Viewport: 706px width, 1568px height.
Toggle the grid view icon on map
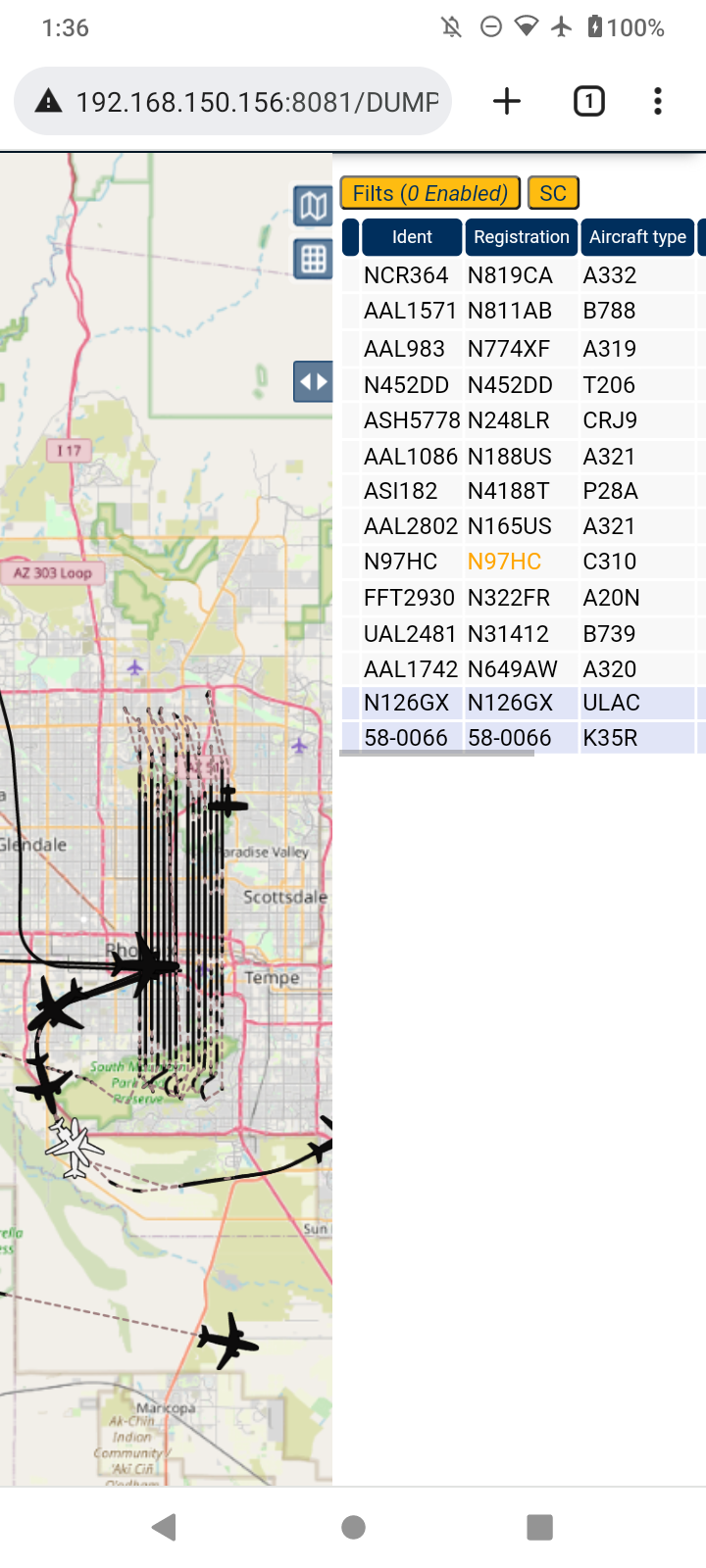coord(313,259)
